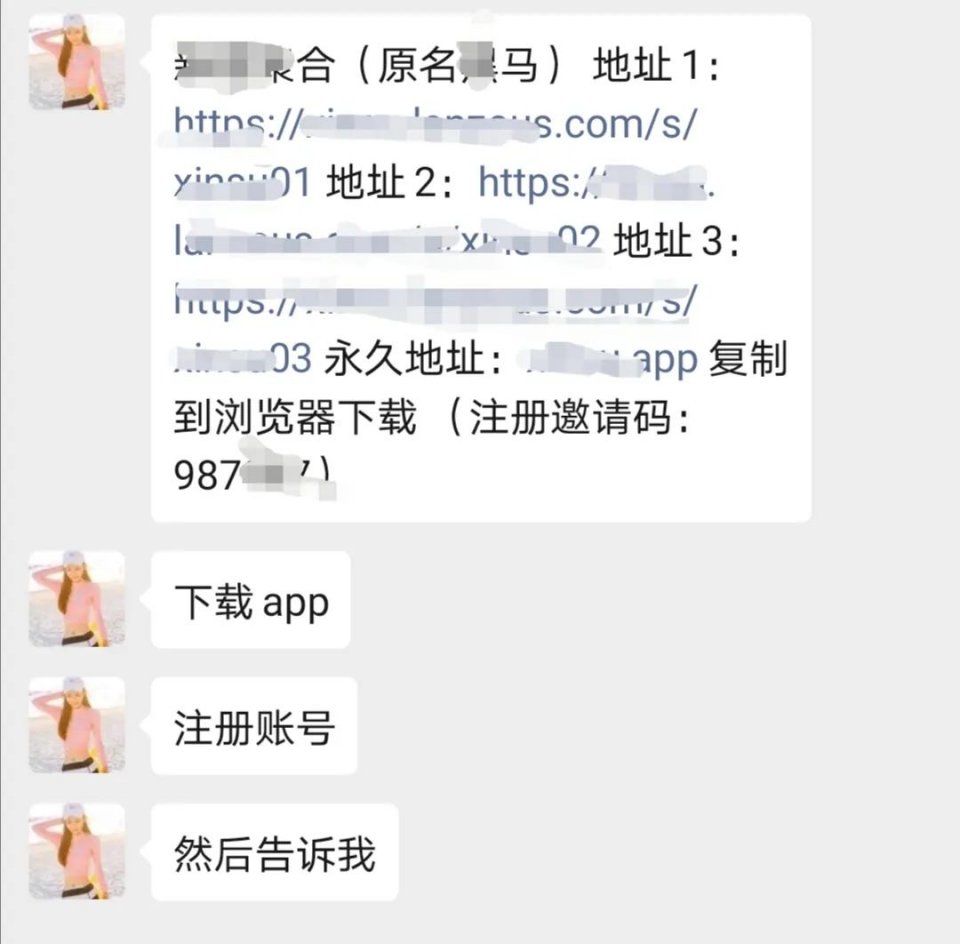Open the profile picture beside "注册账号"
The width and height of the screenshot is (960, 944).
point(77,725)
